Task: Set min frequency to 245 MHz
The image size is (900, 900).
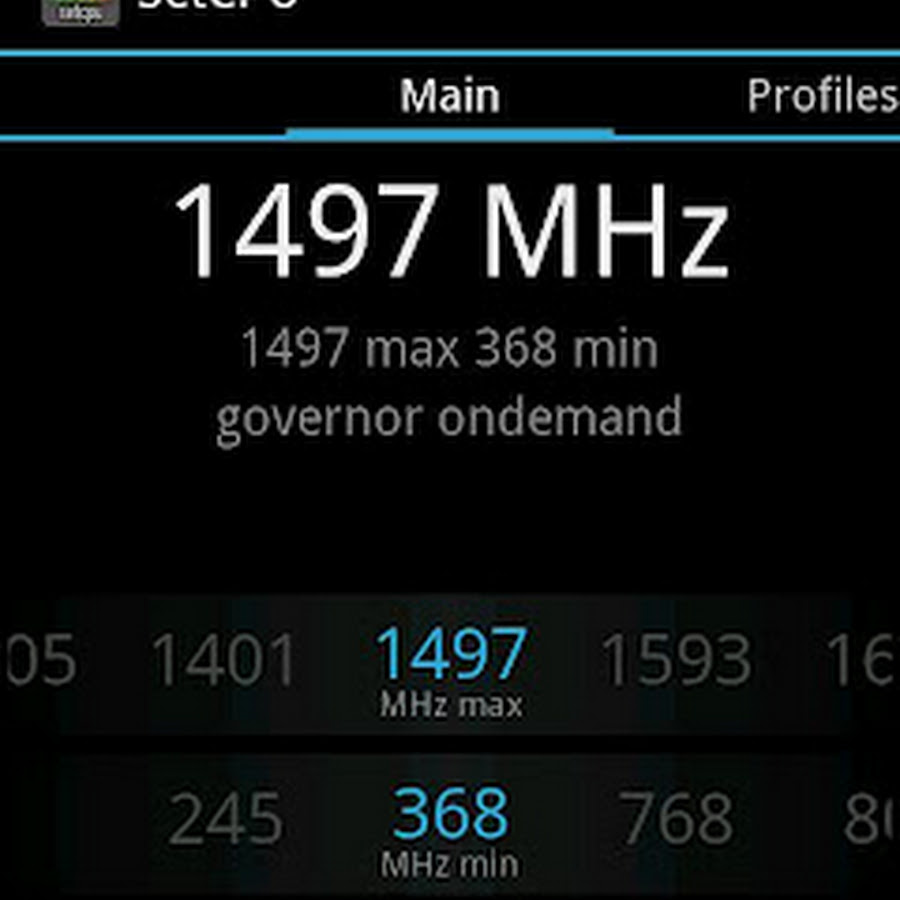Action: pyautogui.click(x=224, y=819)
